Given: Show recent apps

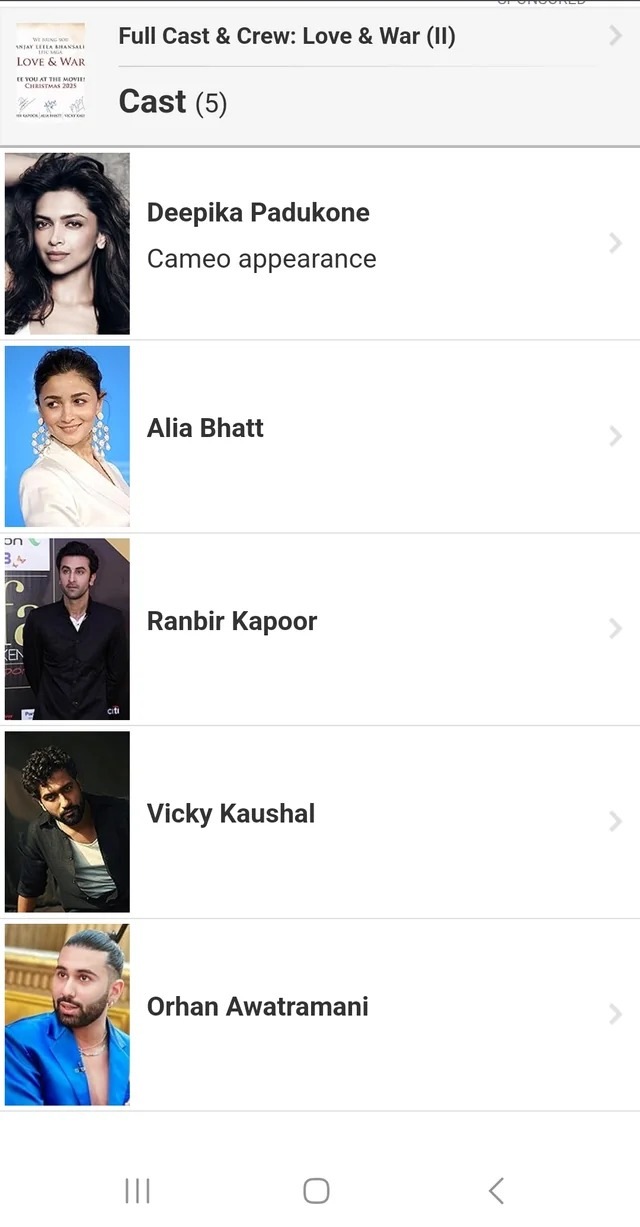Looking at the screenshot, I should pyautogui.click(x=137, y=1190).
